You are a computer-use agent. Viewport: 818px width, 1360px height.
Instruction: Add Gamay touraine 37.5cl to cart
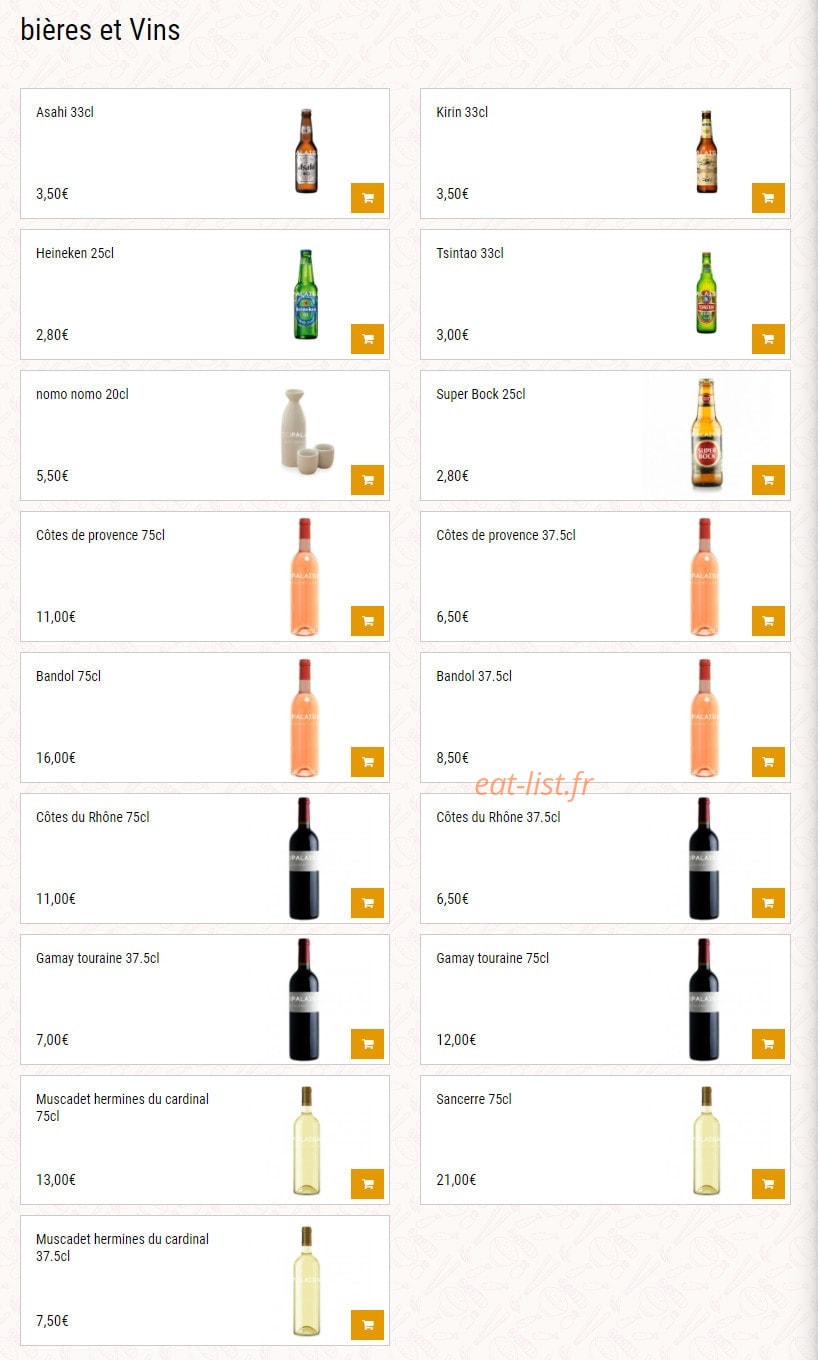pos(367,1044)
